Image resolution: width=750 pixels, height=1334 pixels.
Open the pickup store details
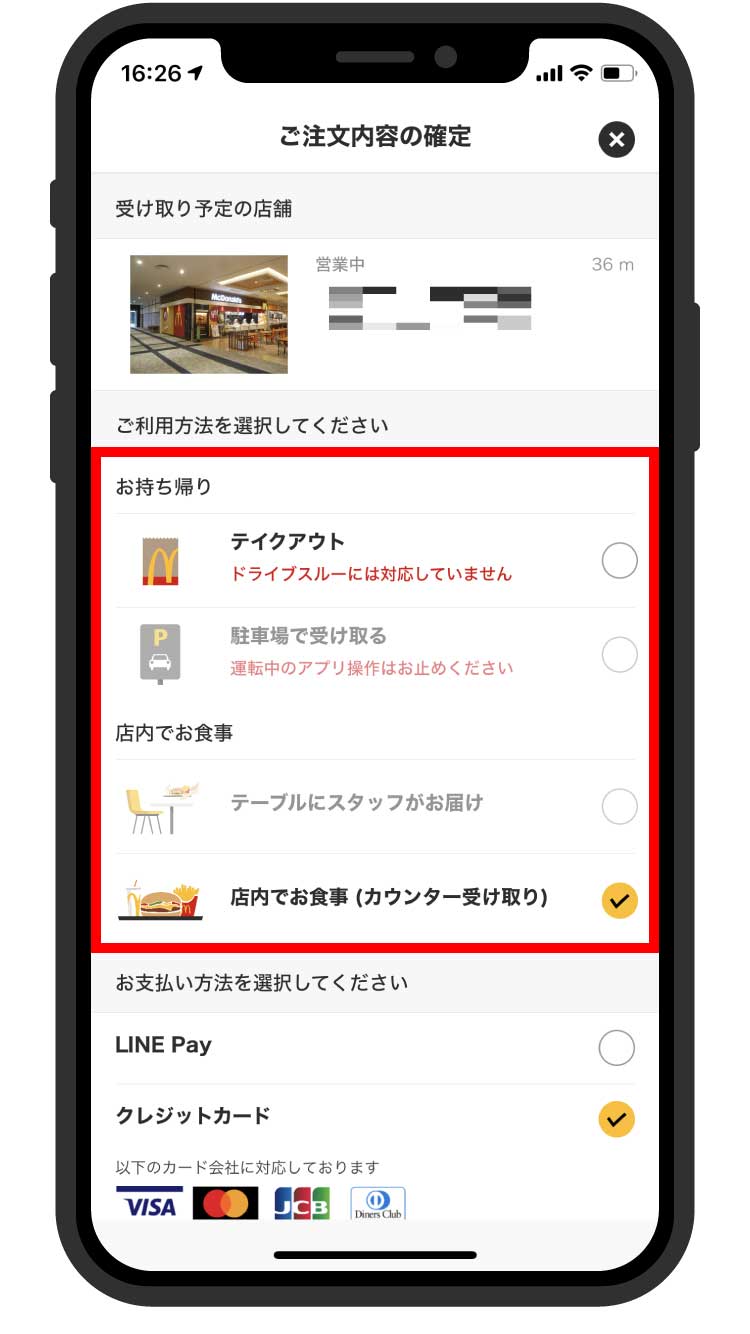[375, 314]
